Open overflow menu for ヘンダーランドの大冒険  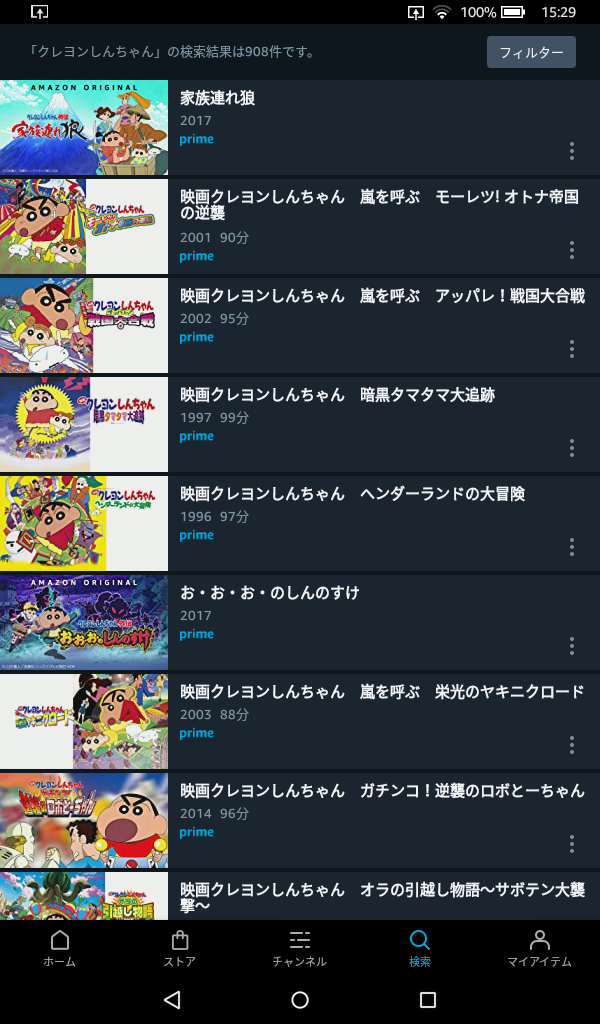[x=571, y=547]
